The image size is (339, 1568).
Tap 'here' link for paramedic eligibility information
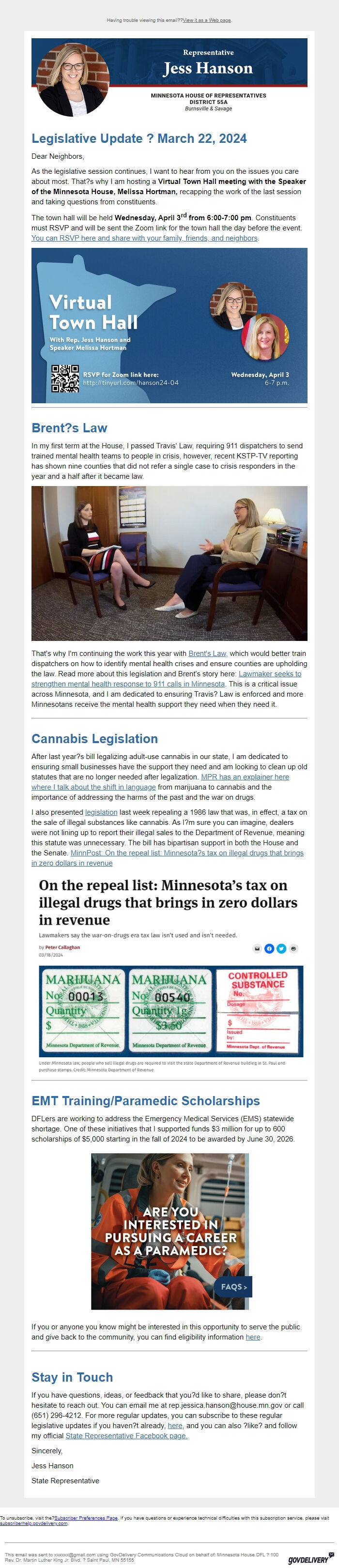coord(253,1337)
